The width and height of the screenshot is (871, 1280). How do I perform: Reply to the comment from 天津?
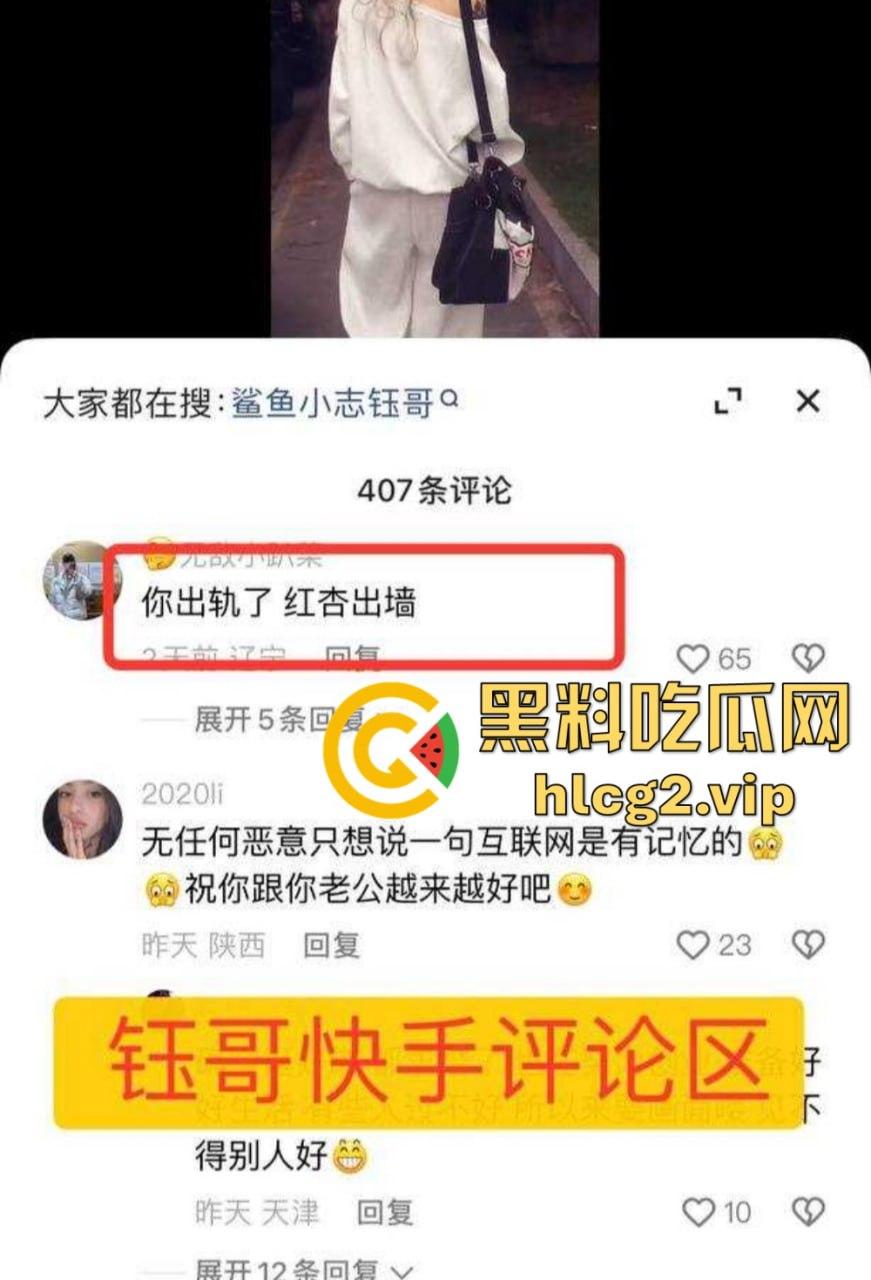pyautogui.click(x=385, y=1213)
